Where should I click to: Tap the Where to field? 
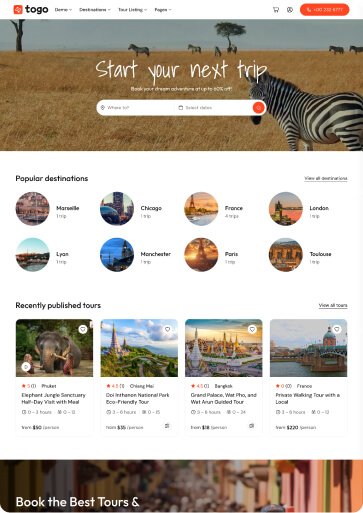[x=136, y=108]
